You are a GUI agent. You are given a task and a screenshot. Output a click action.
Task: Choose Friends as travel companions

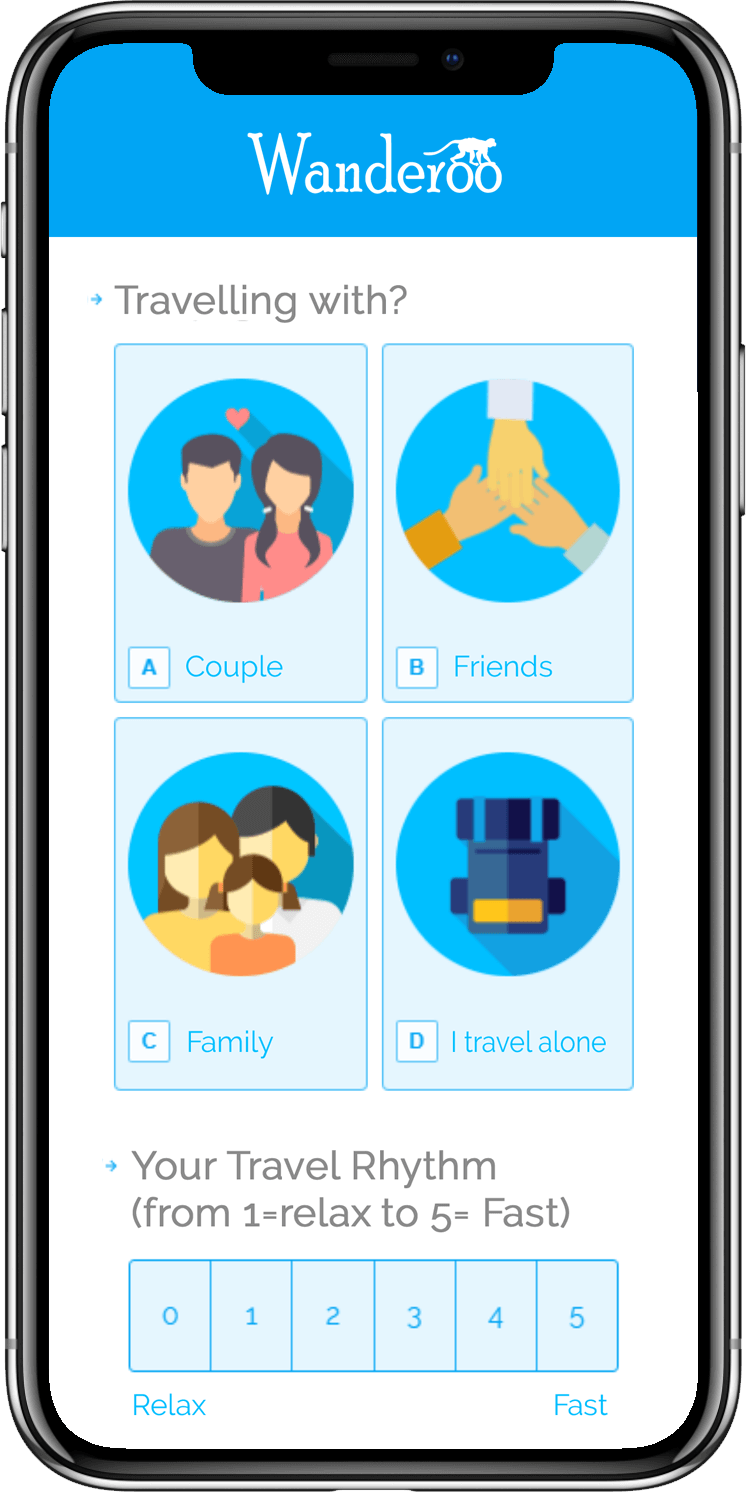tap(508, 523)
